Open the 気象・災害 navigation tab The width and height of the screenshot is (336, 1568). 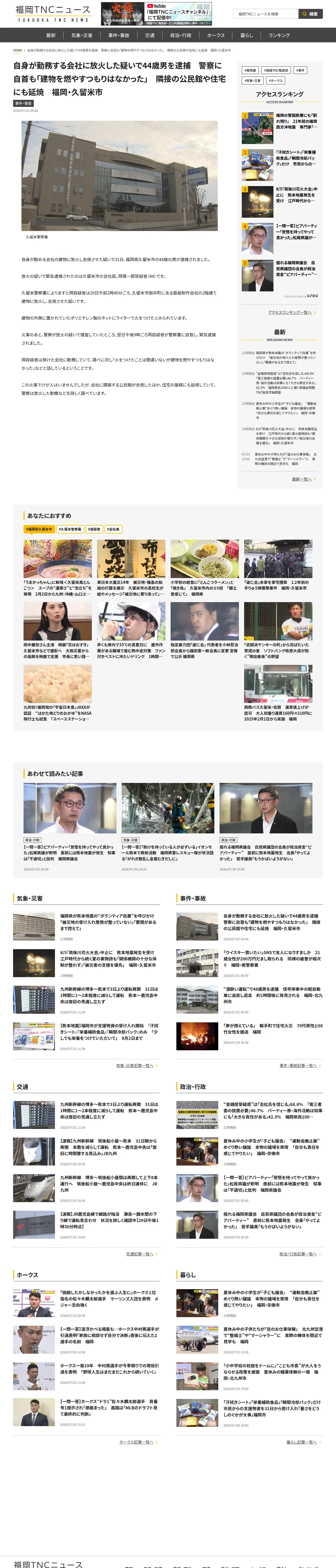(82, 35)
